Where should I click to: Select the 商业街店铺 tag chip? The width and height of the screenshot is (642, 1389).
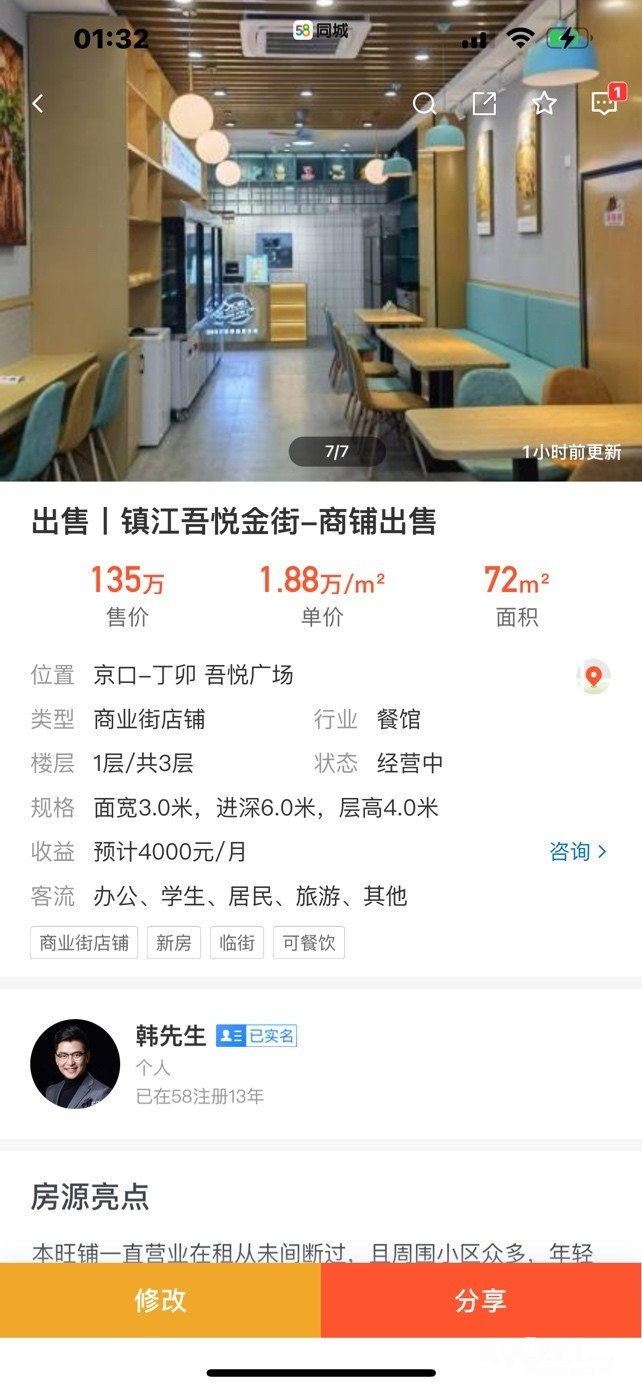(85, 943)
